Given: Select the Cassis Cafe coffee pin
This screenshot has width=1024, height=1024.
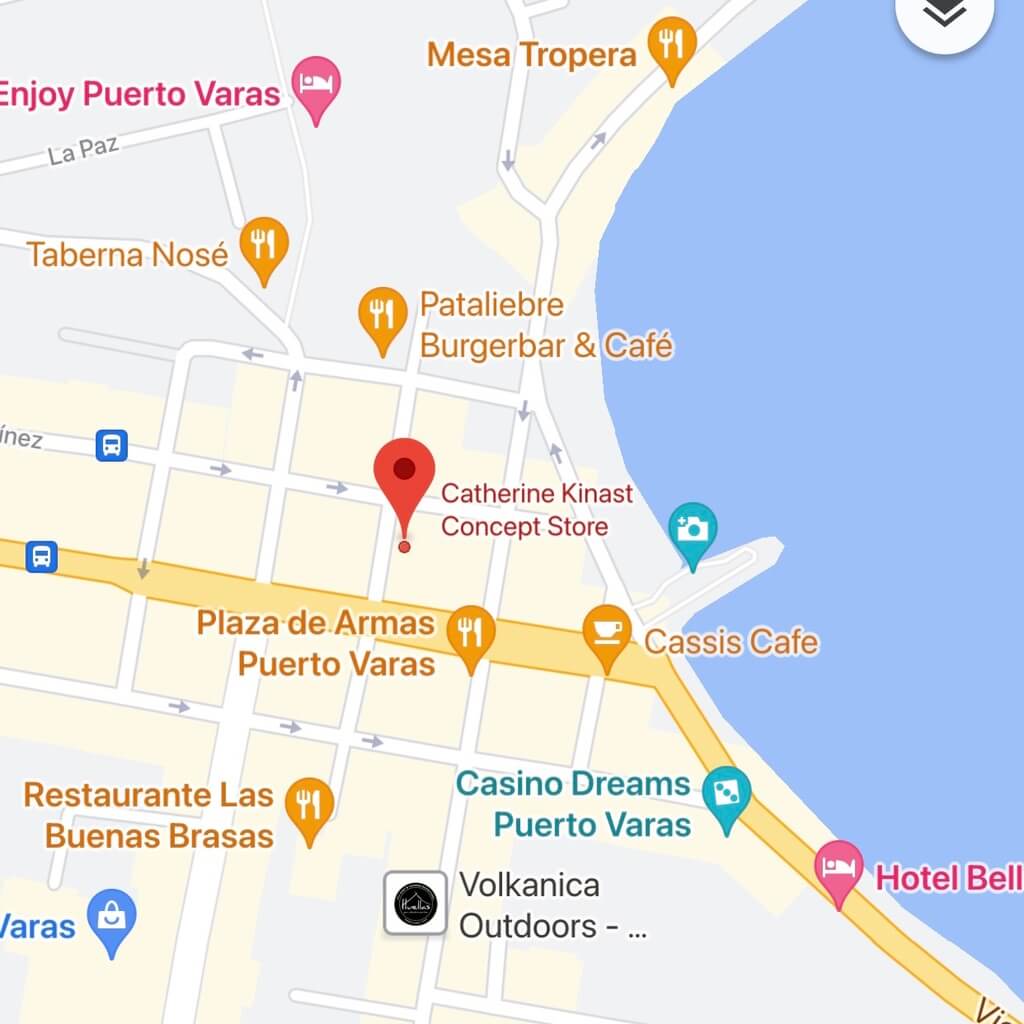Looking at the screenshot, I should (x=607, y=634).
